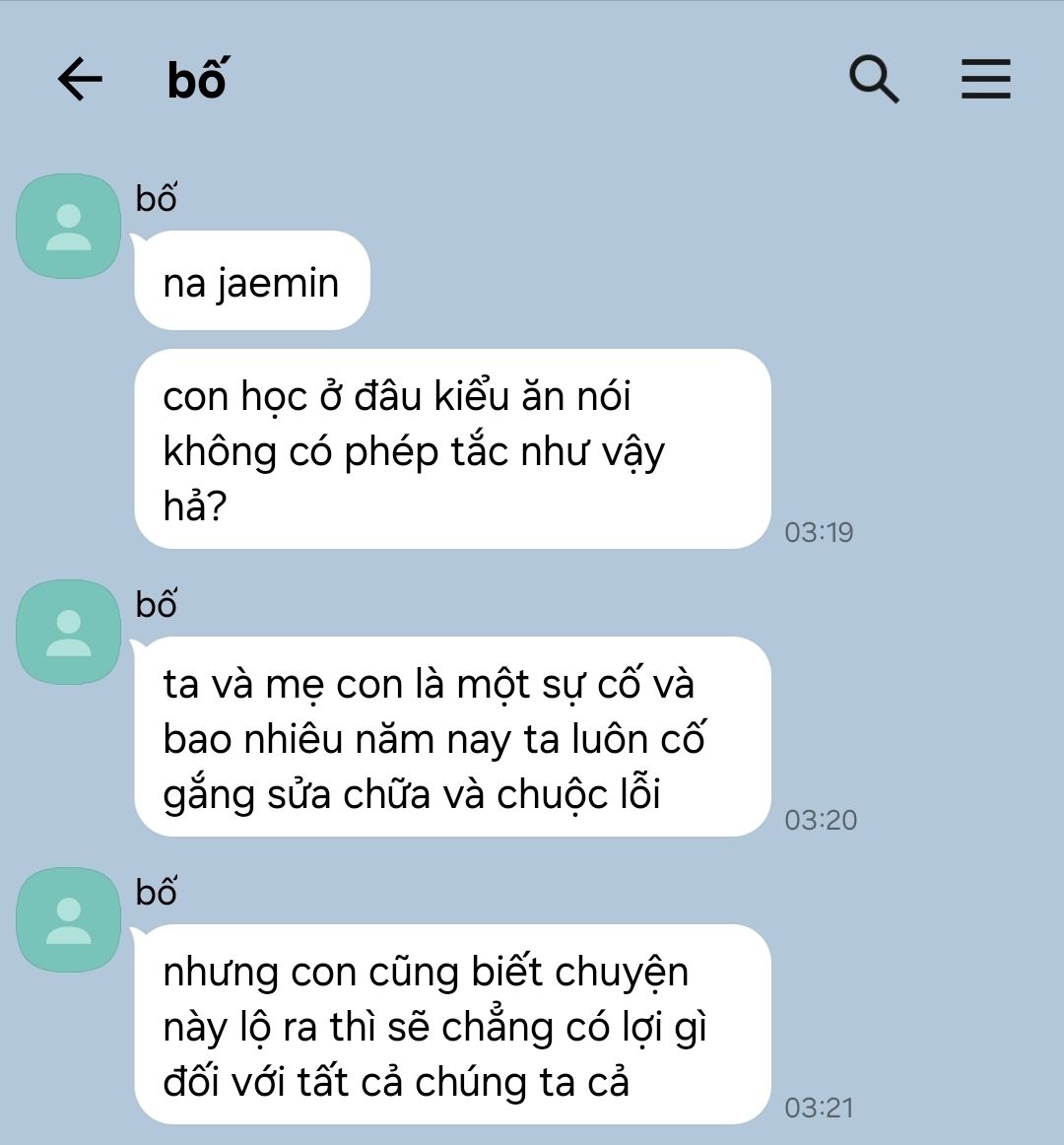View bố's profile picture beside the 03:20 message

(68, 633)
